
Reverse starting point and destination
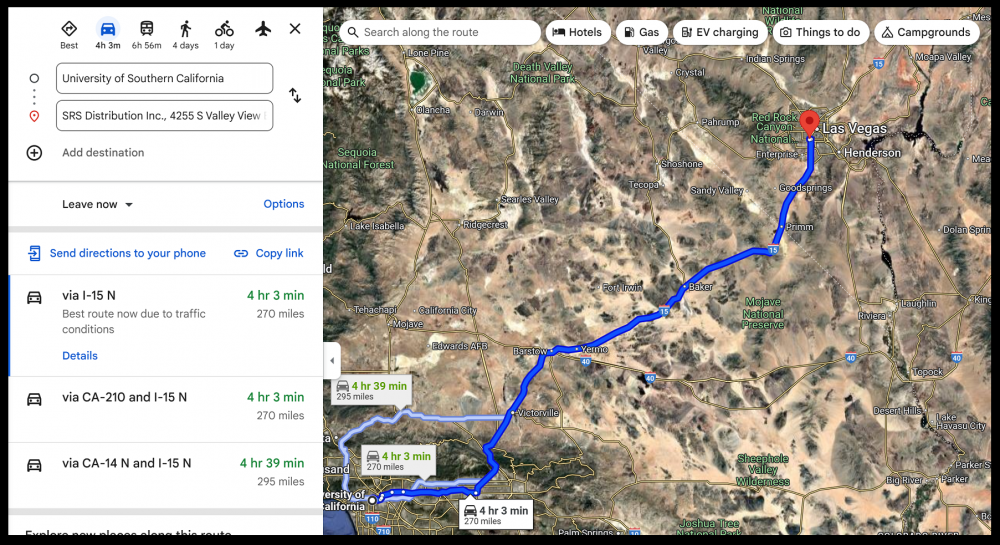pyautogui.click(x=295, y=96)
